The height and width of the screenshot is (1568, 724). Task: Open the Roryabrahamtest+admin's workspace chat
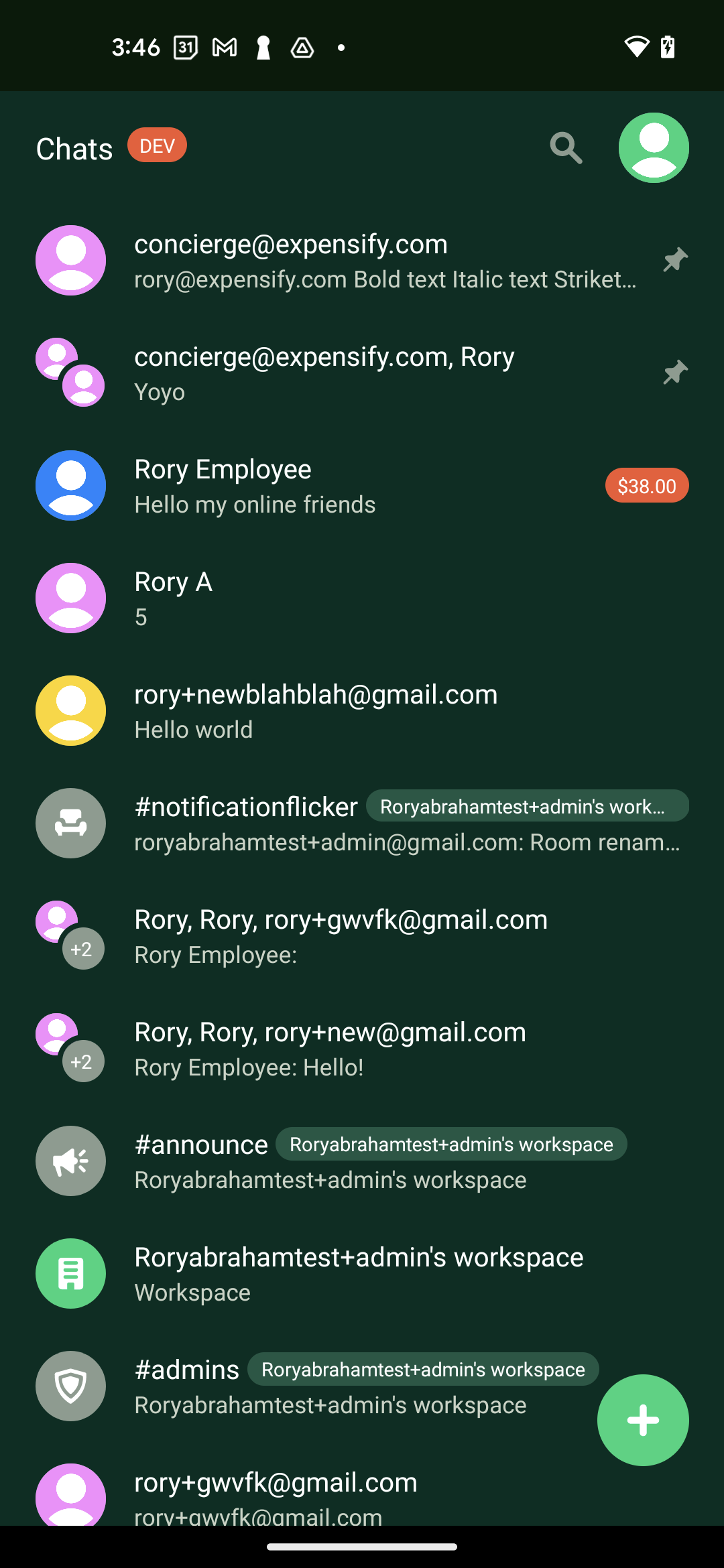(x=362, y=1274)
